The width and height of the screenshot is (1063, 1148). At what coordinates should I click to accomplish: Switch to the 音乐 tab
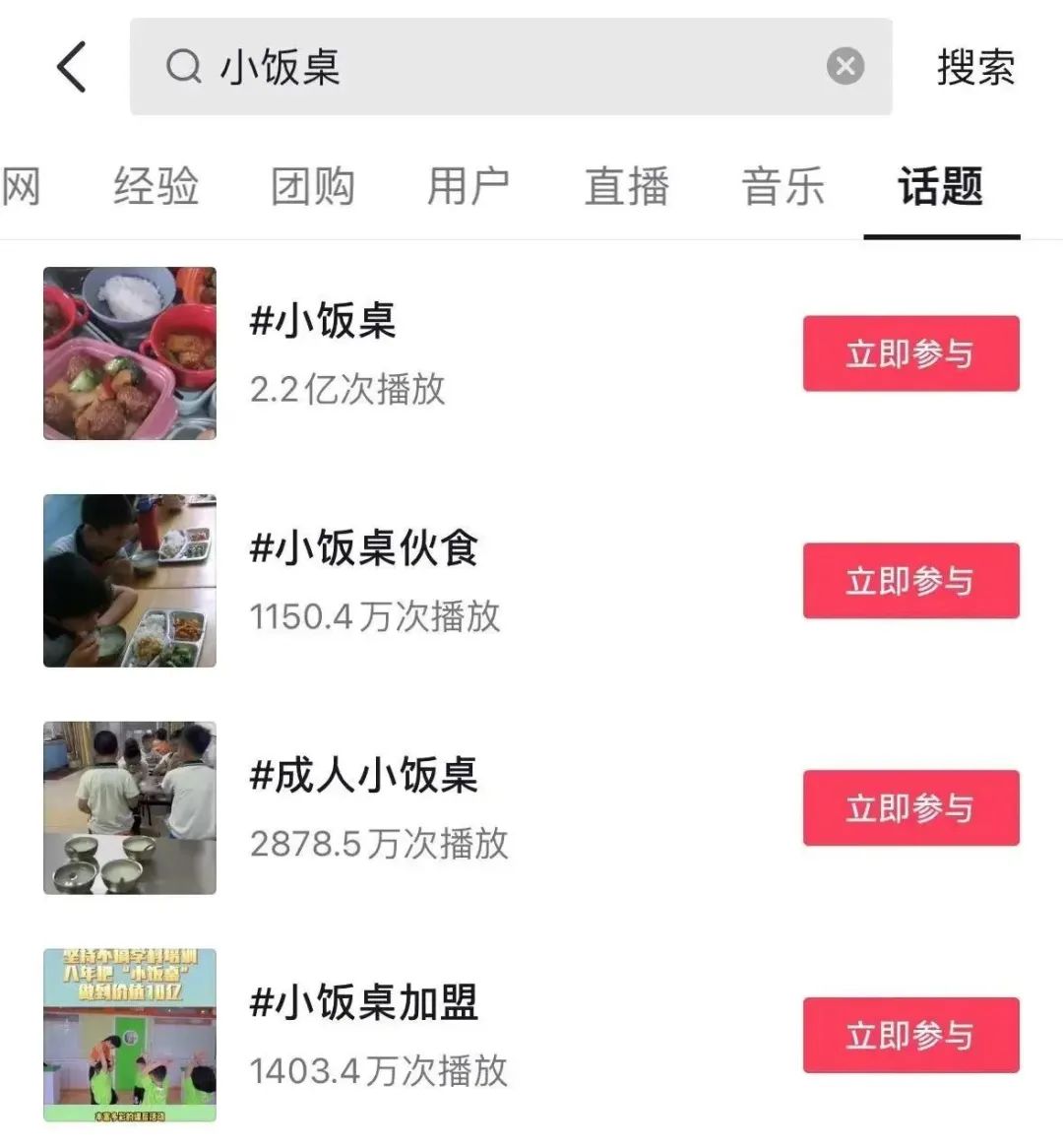tap(782, 186)
